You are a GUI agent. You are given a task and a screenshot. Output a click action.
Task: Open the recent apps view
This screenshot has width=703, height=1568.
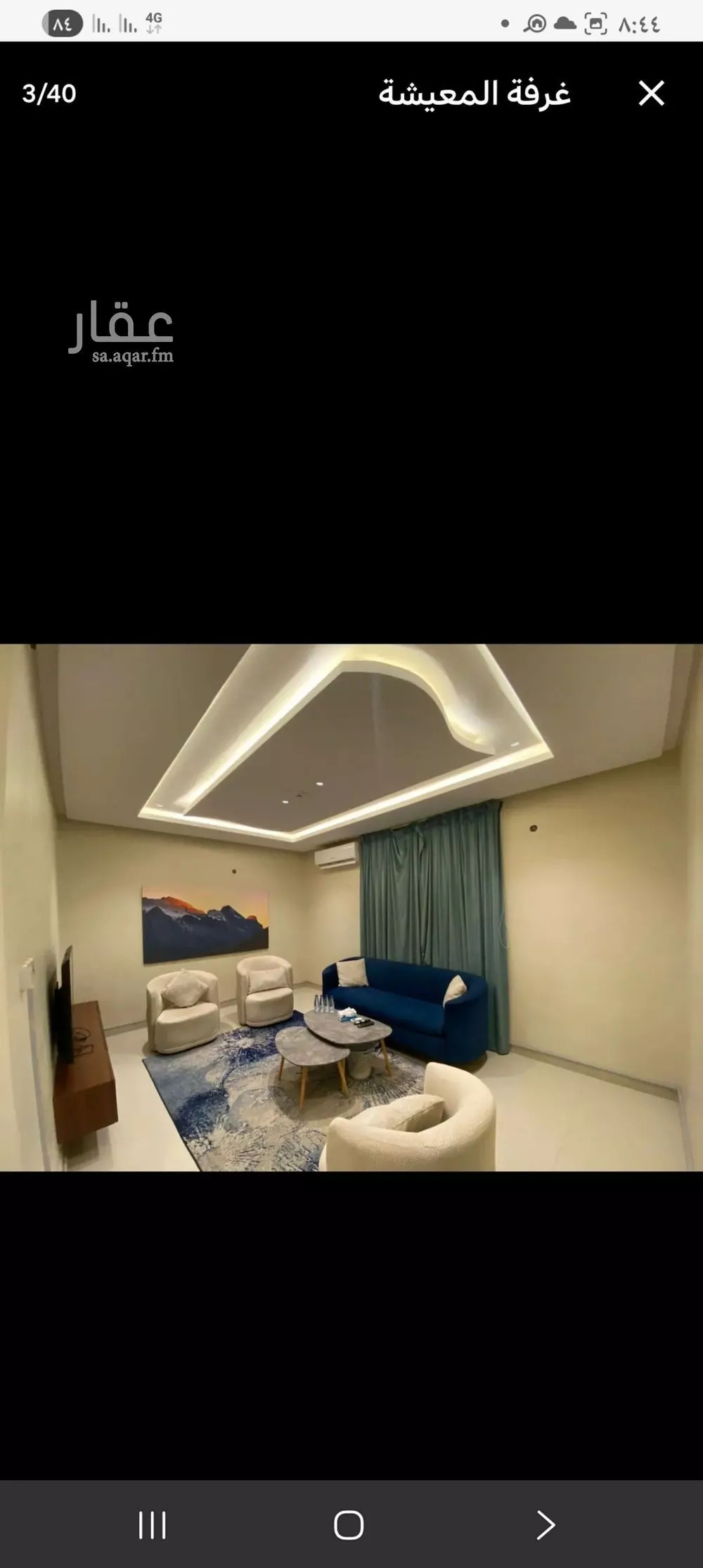pos(153,1524)
